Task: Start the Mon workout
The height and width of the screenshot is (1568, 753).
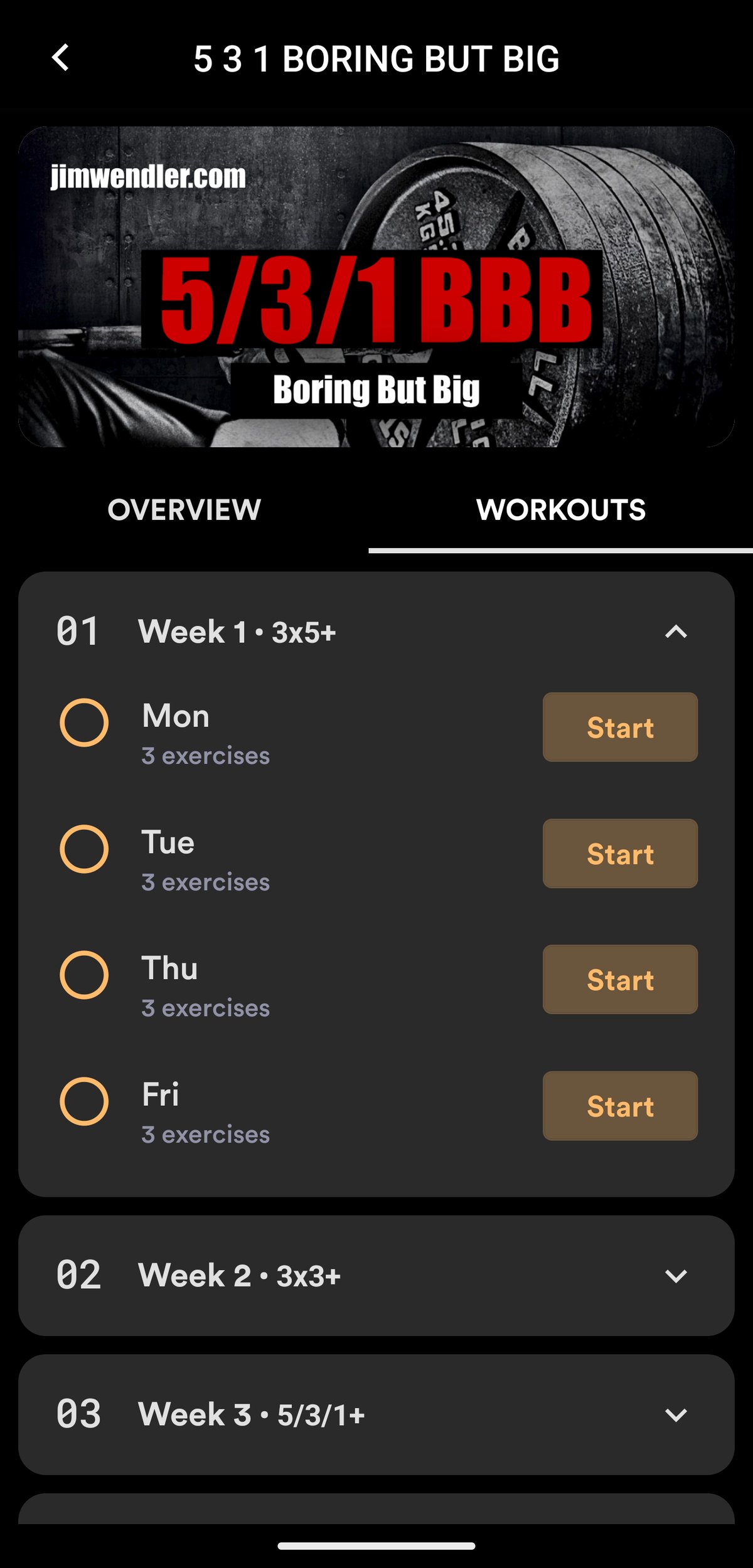Action: coord(620,727)
